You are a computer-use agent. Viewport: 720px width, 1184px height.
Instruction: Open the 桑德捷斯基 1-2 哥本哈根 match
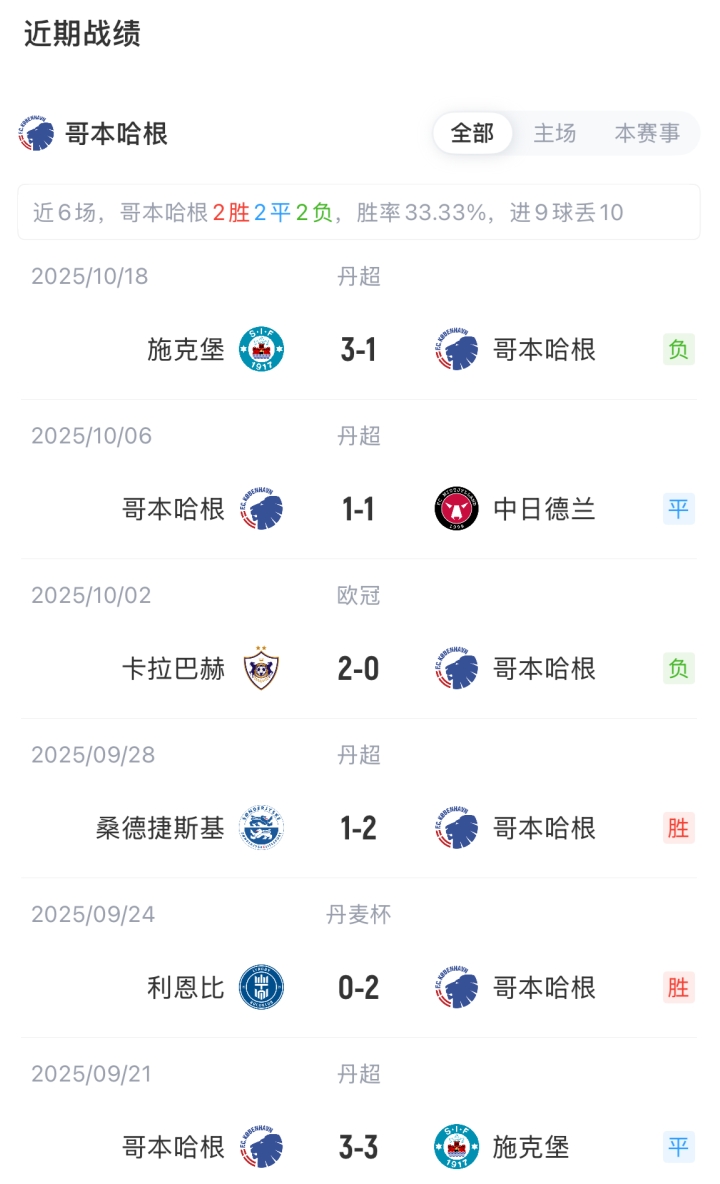[x=358, y=828]
